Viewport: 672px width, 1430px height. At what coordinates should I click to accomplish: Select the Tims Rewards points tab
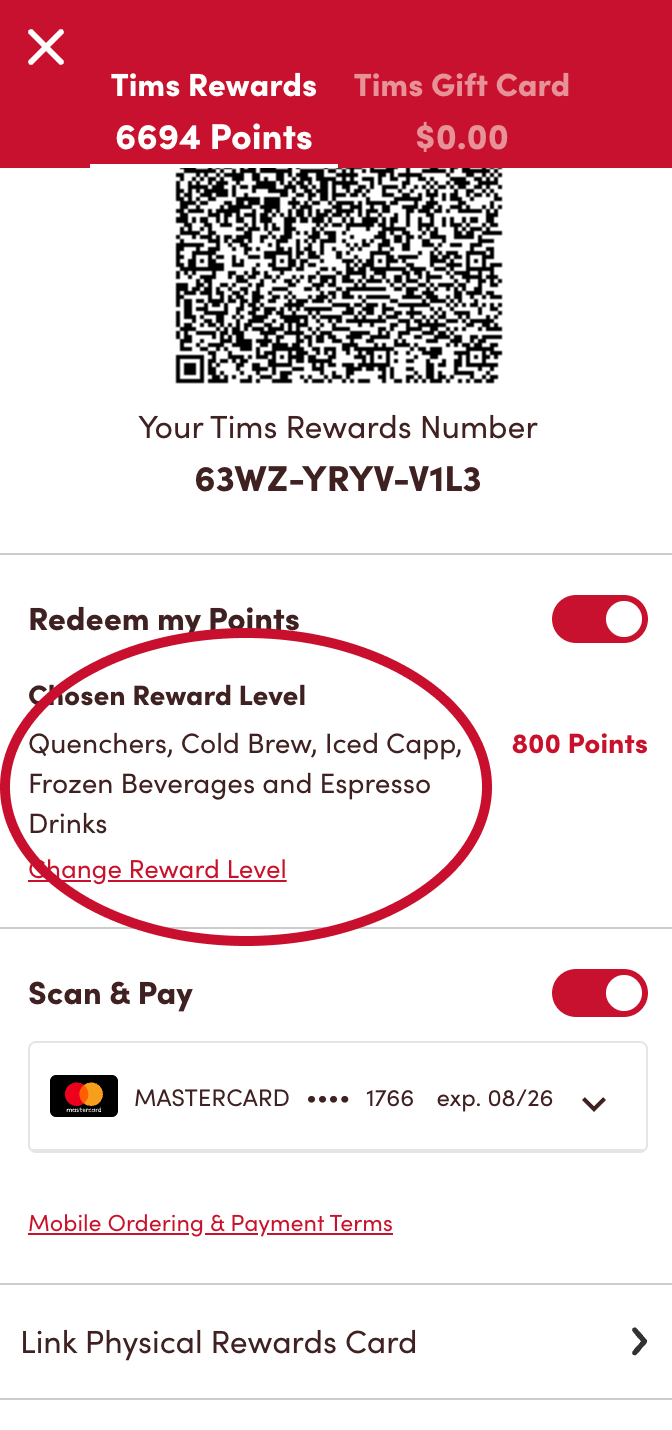pyautogui.click(x=214, y=111)
